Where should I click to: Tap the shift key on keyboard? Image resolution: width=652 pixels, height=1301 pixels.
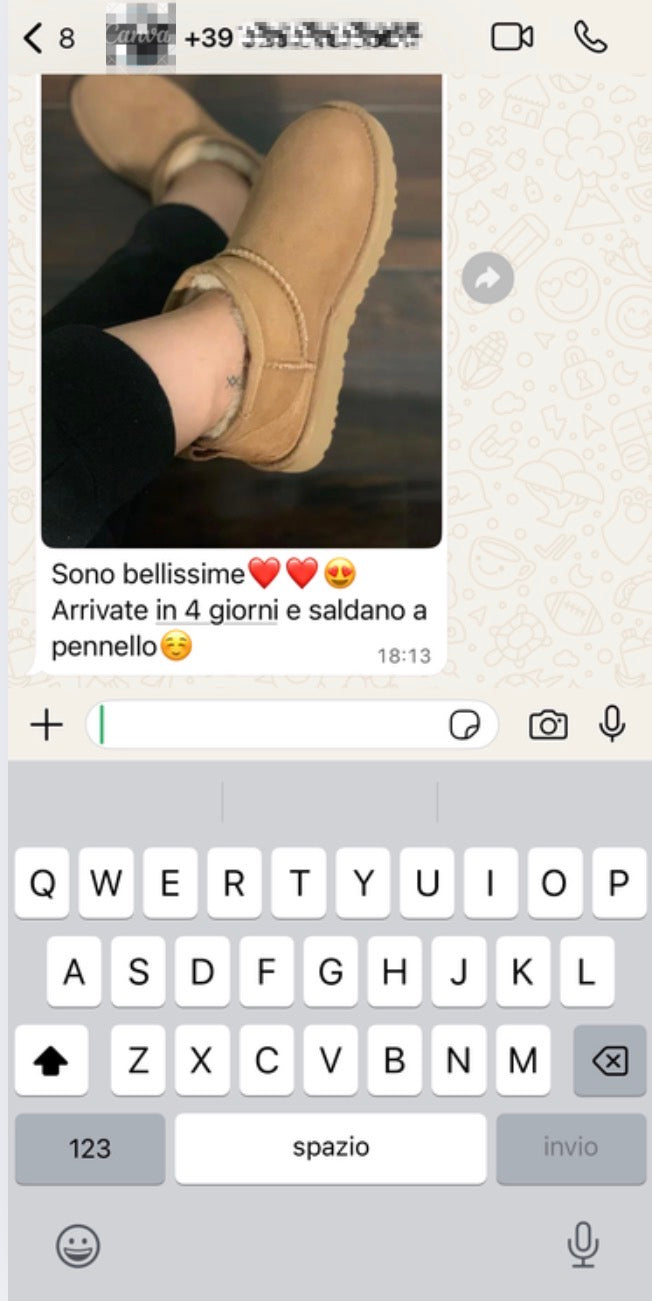pos(51,1061)
